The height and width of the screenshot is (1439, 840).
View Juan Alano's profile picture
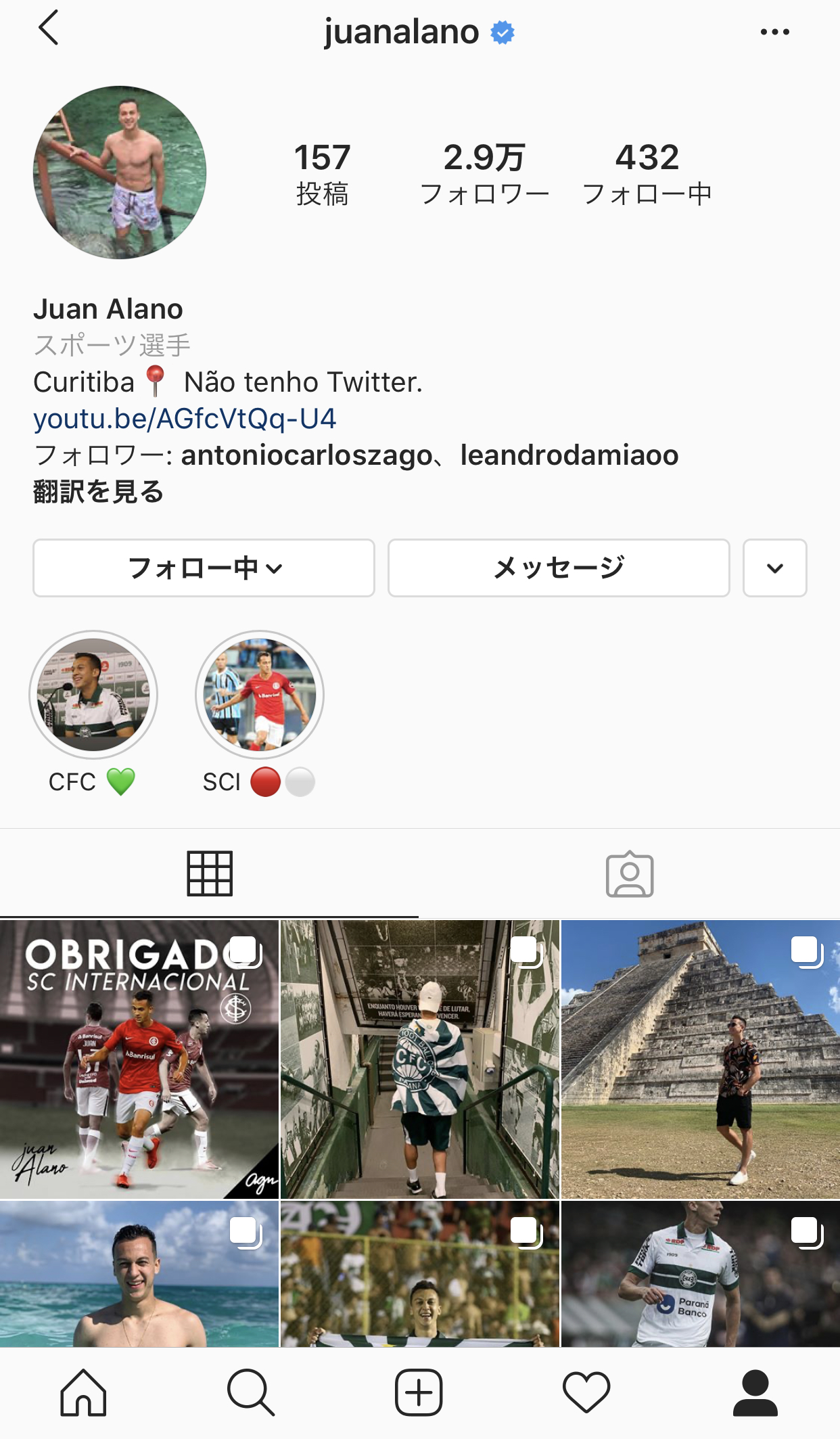(120, 173)
